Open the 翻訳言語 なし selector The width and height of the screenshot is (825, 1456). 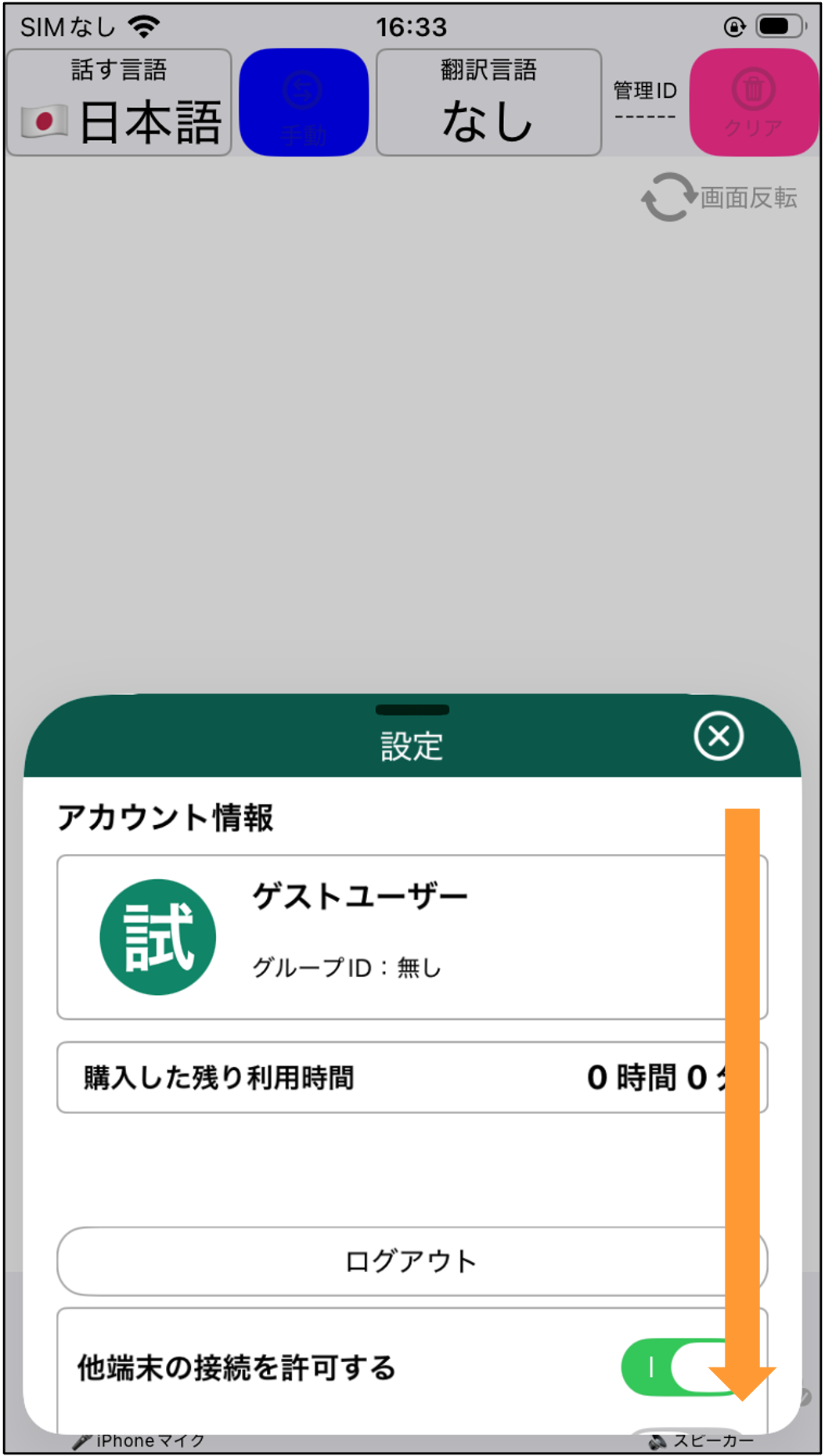(x=488, y=103)
